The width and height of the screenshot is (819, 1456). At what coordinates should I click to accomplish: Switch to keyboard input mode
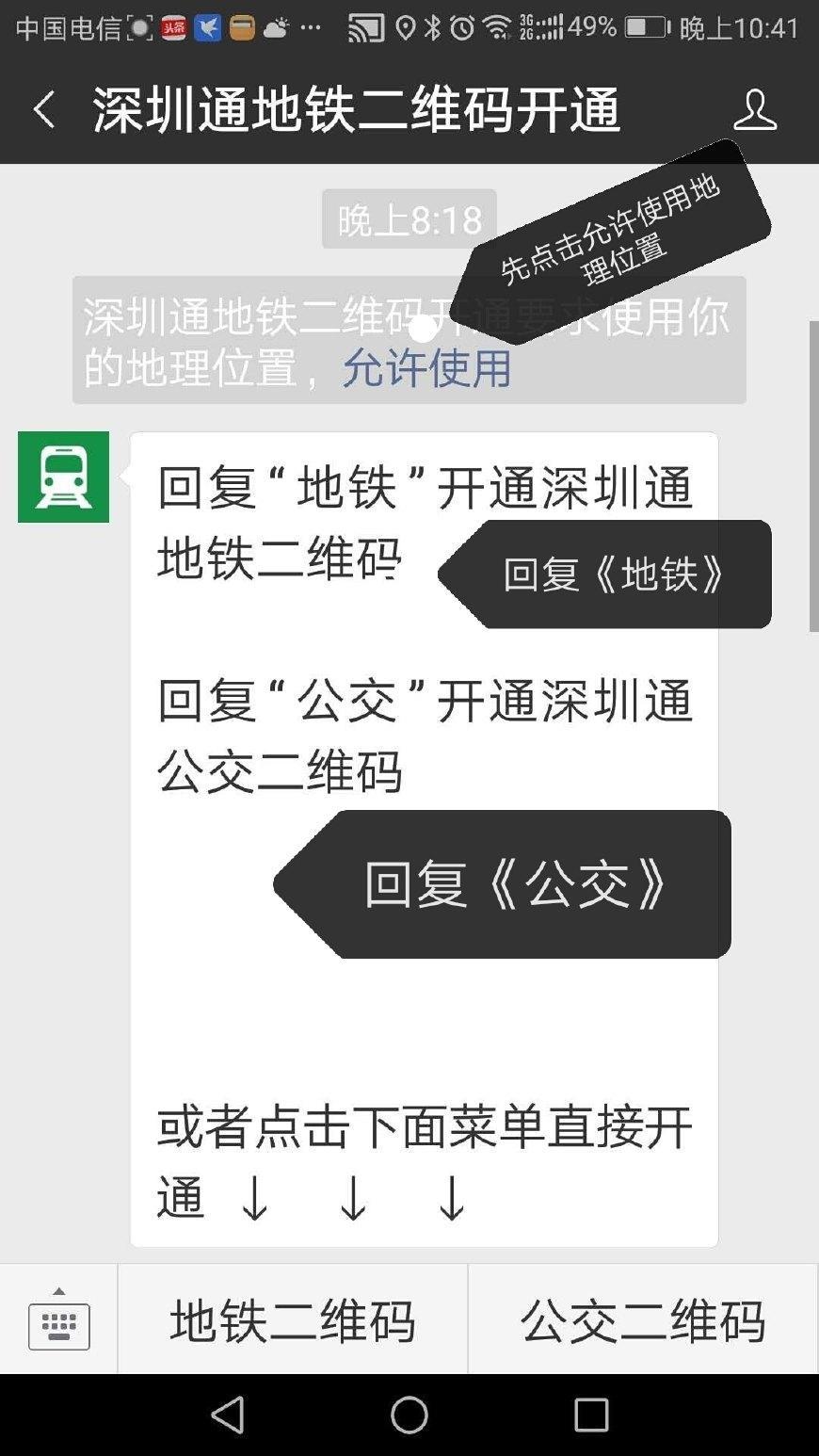point(58,1318)
